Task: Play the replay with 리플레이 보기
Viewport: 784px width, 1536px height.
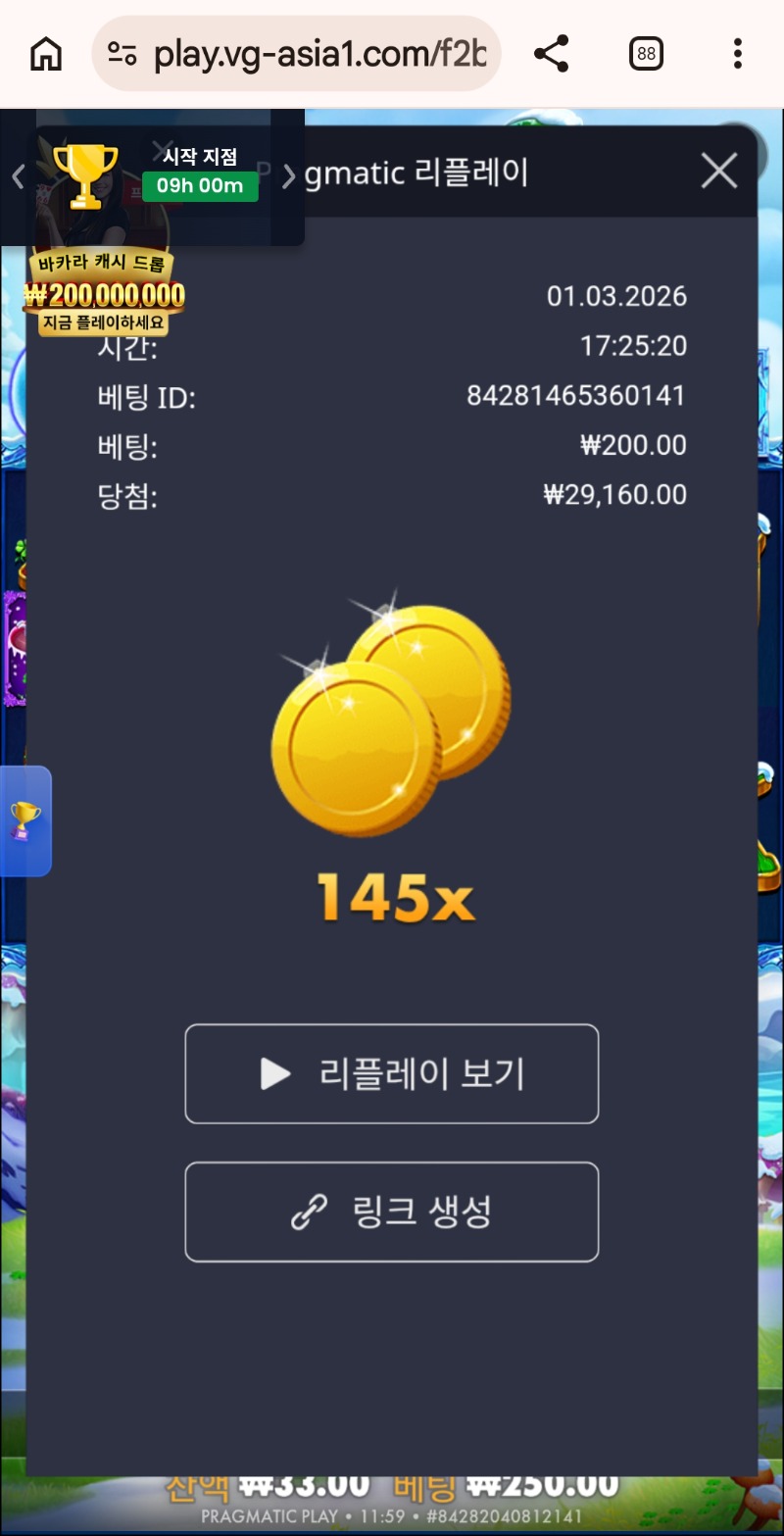Action: coord(391,1073)
